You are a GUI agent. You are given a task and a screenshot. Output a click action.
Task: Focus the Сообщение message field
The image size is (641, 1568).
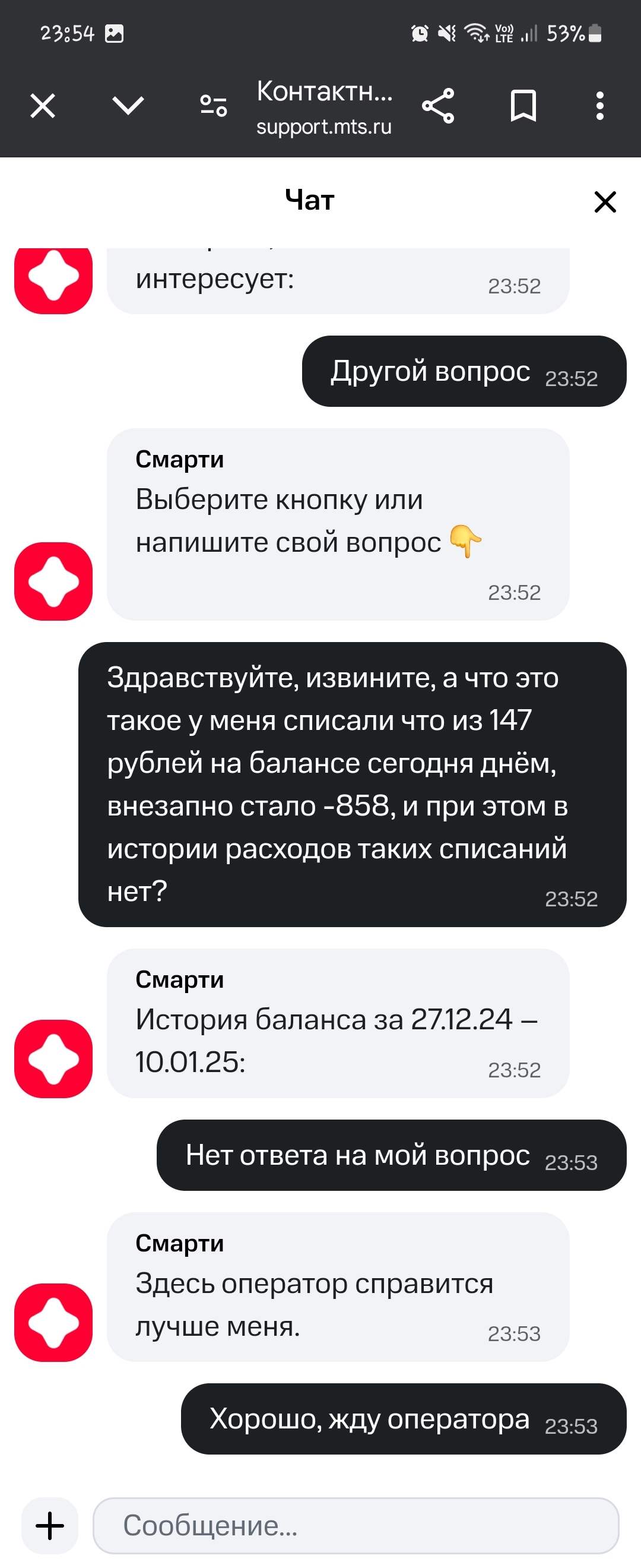click(x=356, y=1525)
